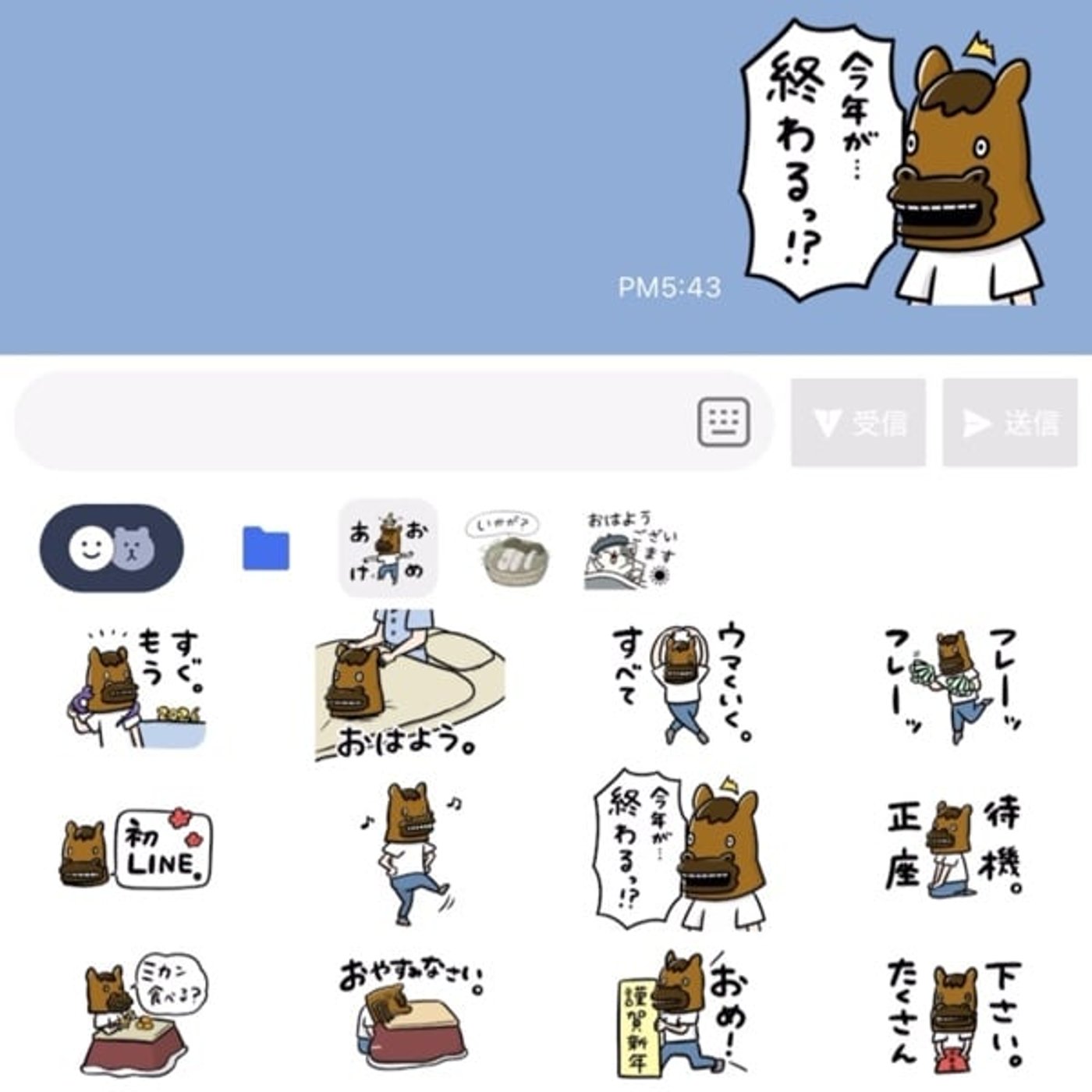Select the フレーッフレーッ cheering sticker
The image size is (1092, 1092).
[x=954, y=685]
